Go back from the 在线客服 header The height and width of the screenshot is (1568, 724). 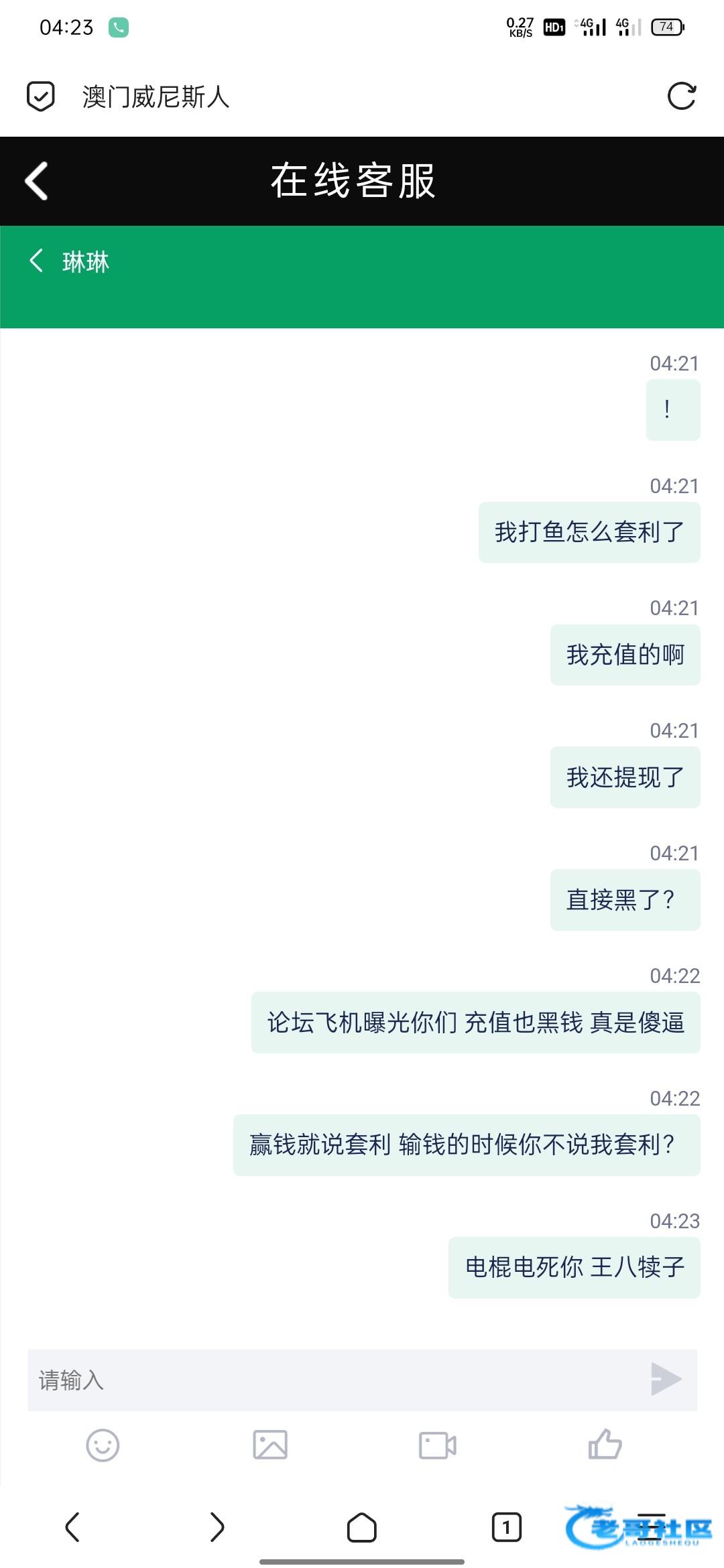pyautogui.click(x=37, y=181)
